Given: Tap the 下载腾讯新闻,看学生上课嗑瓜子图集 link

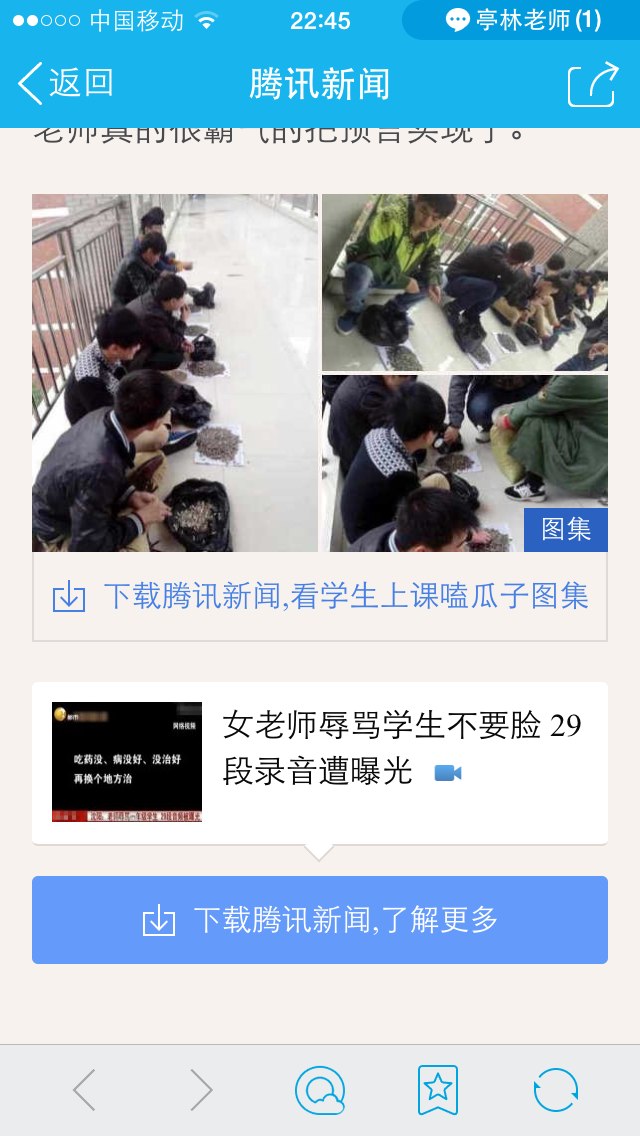Looking at the screenshot, I should (320, 596).
